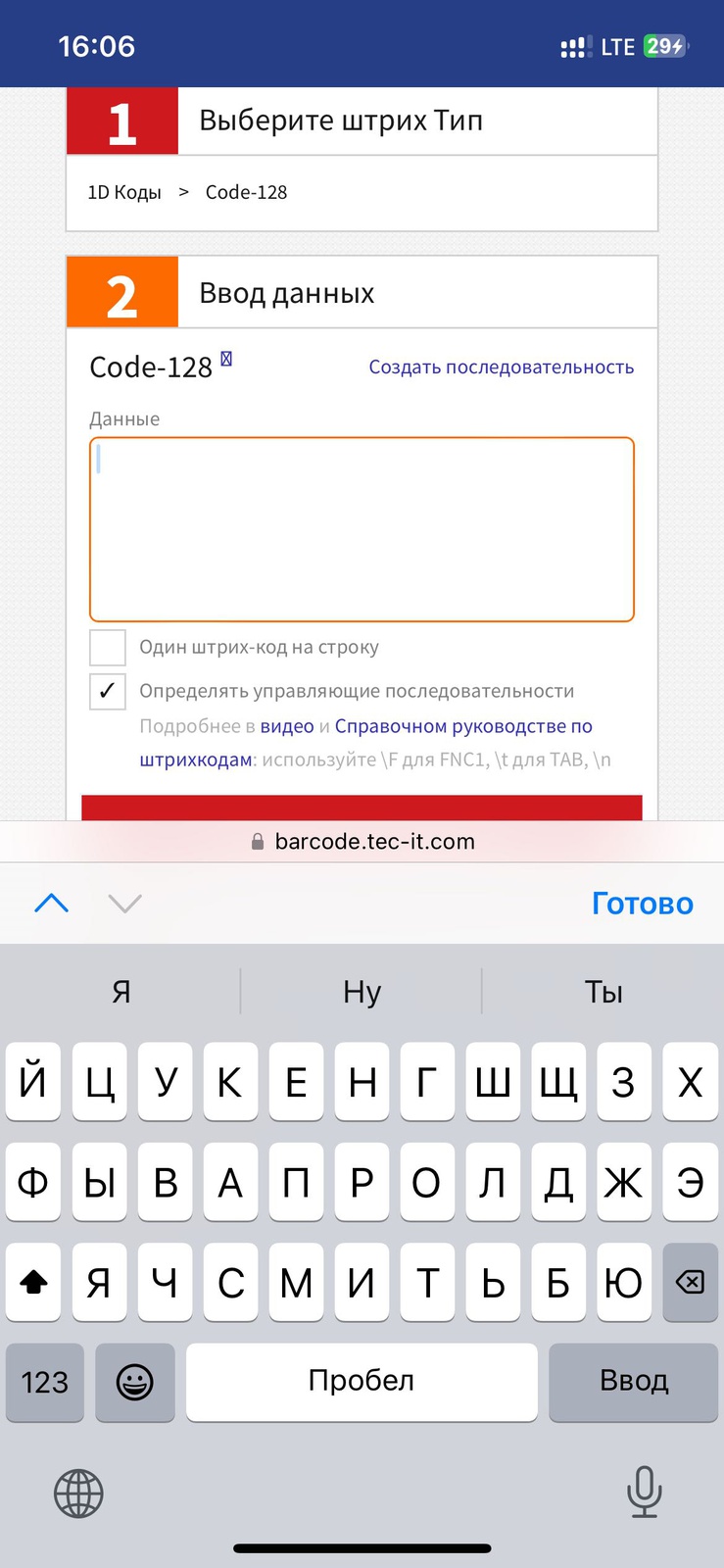
Task: Uncheck Определять управляющие последовательности
Action: click(x=108, y=691)
